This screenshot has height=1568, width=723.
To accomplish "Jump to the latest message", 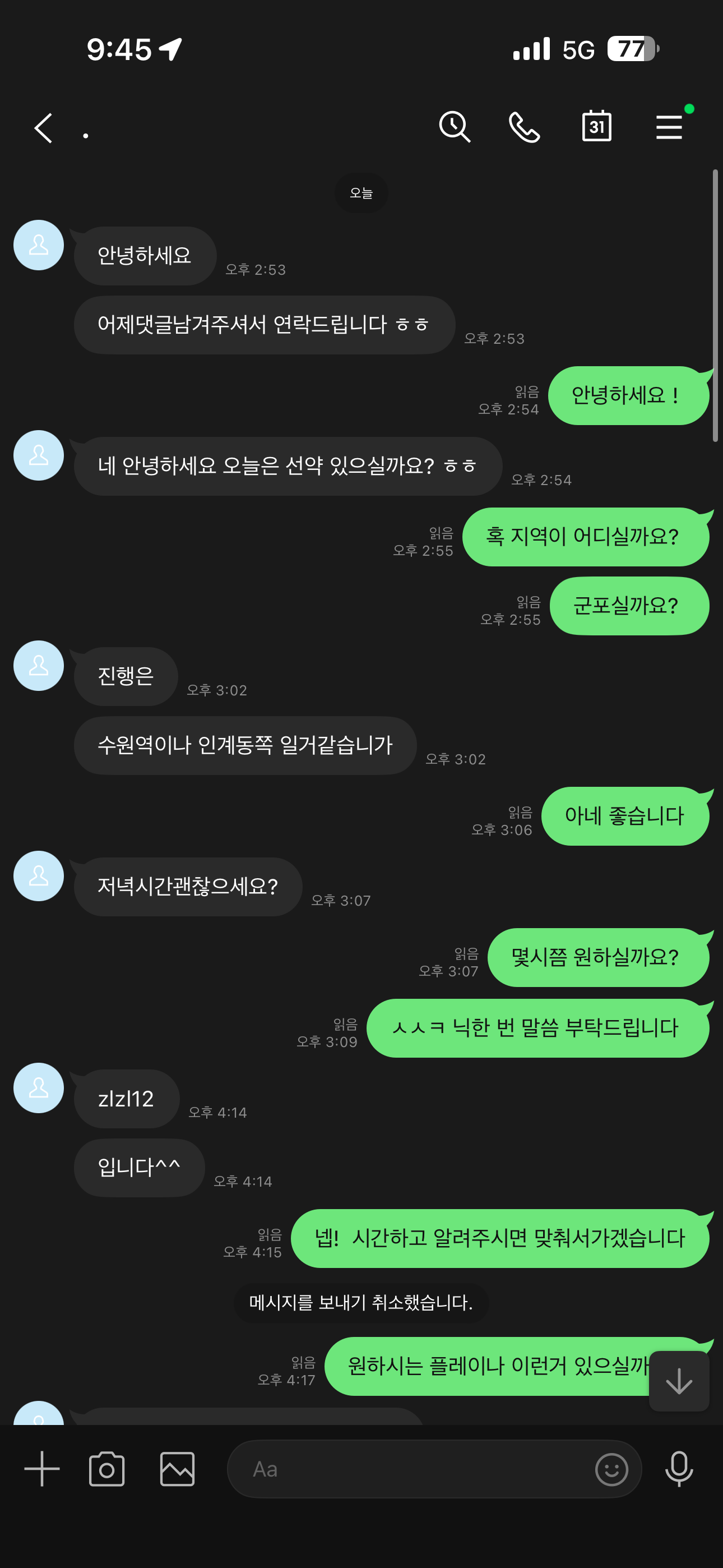I will click(679, 1381).
